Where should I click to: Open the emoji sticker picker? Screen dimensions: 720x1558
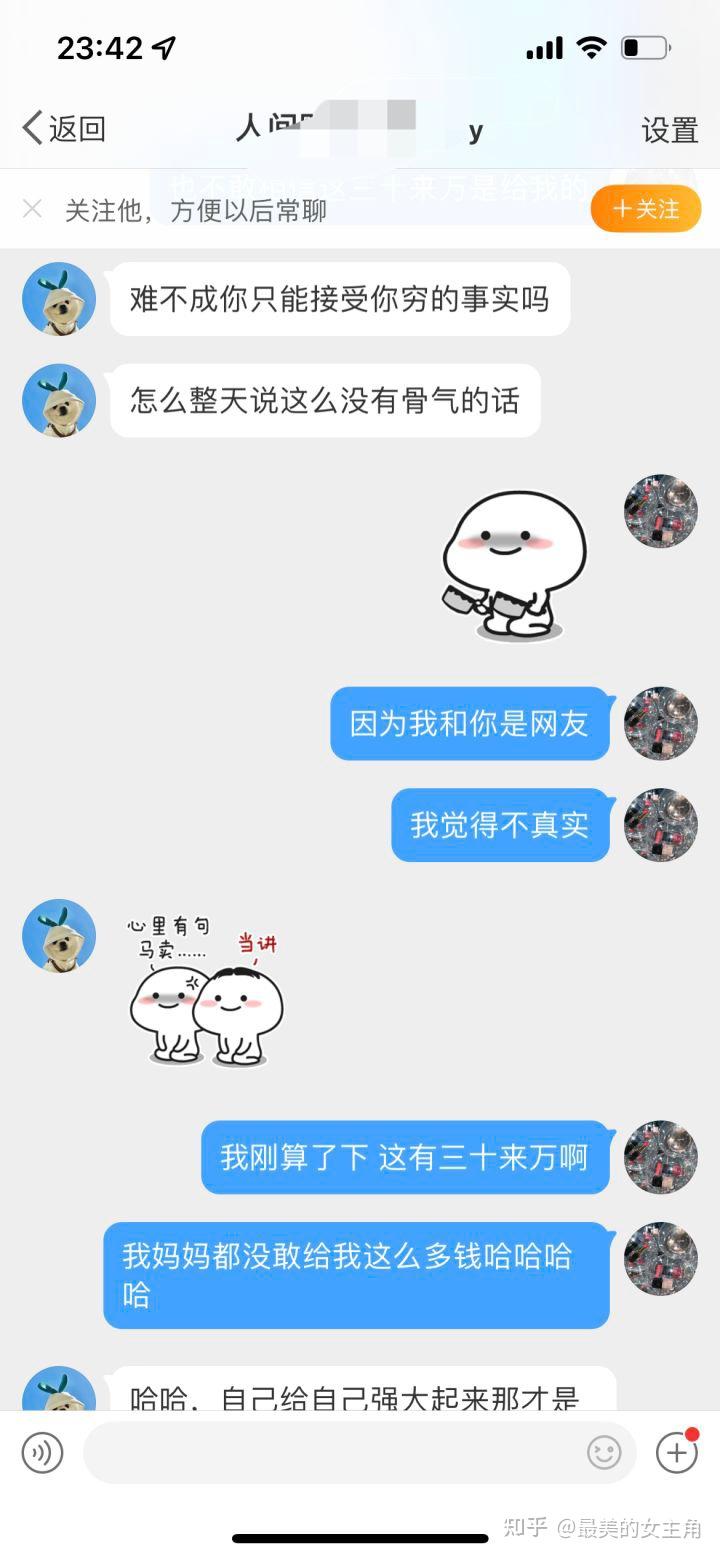click(x=604, y=1452)
